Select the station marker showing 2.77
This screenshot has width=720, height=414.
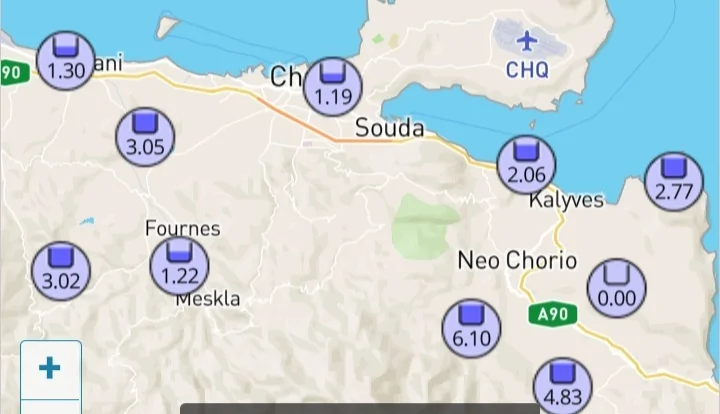click(x=673, y=181)
